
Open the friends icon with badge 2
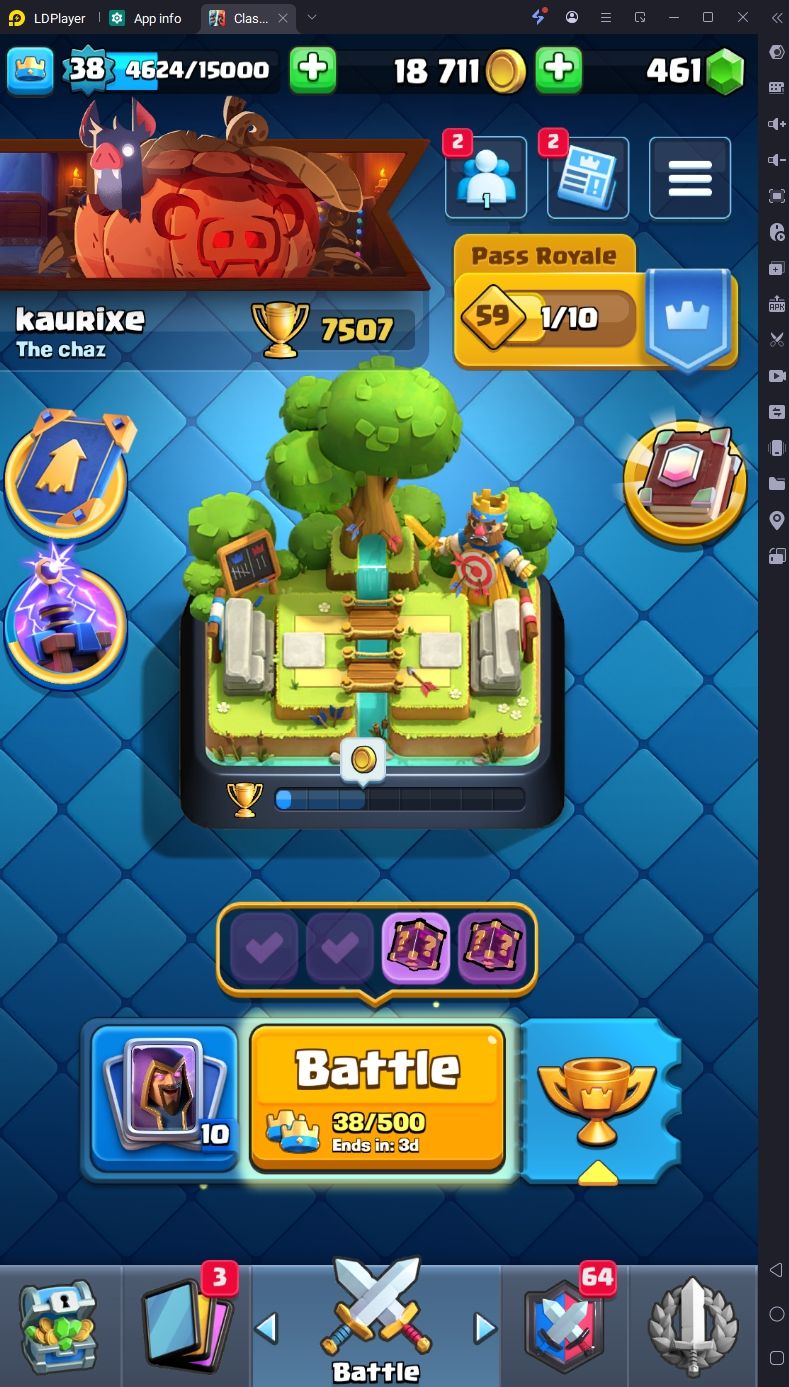click(x=486, y=178)
